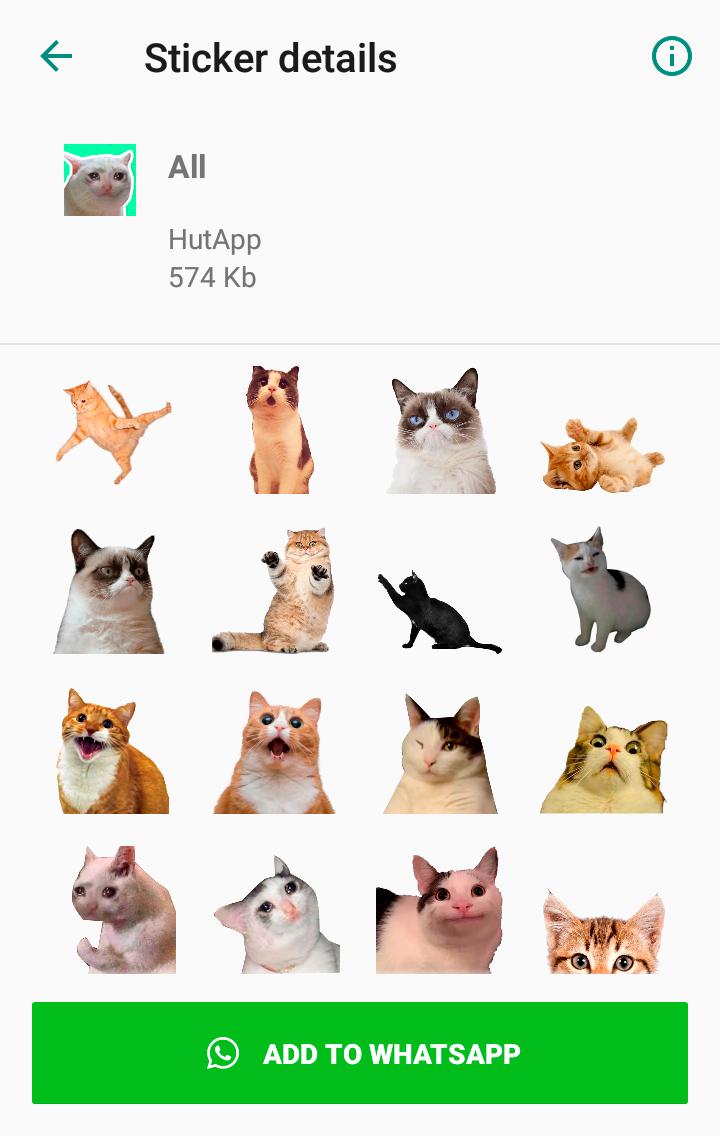This screenshot has width=720, height=1136.
Task: Go back from Sticker details
Action: [56, 57]
